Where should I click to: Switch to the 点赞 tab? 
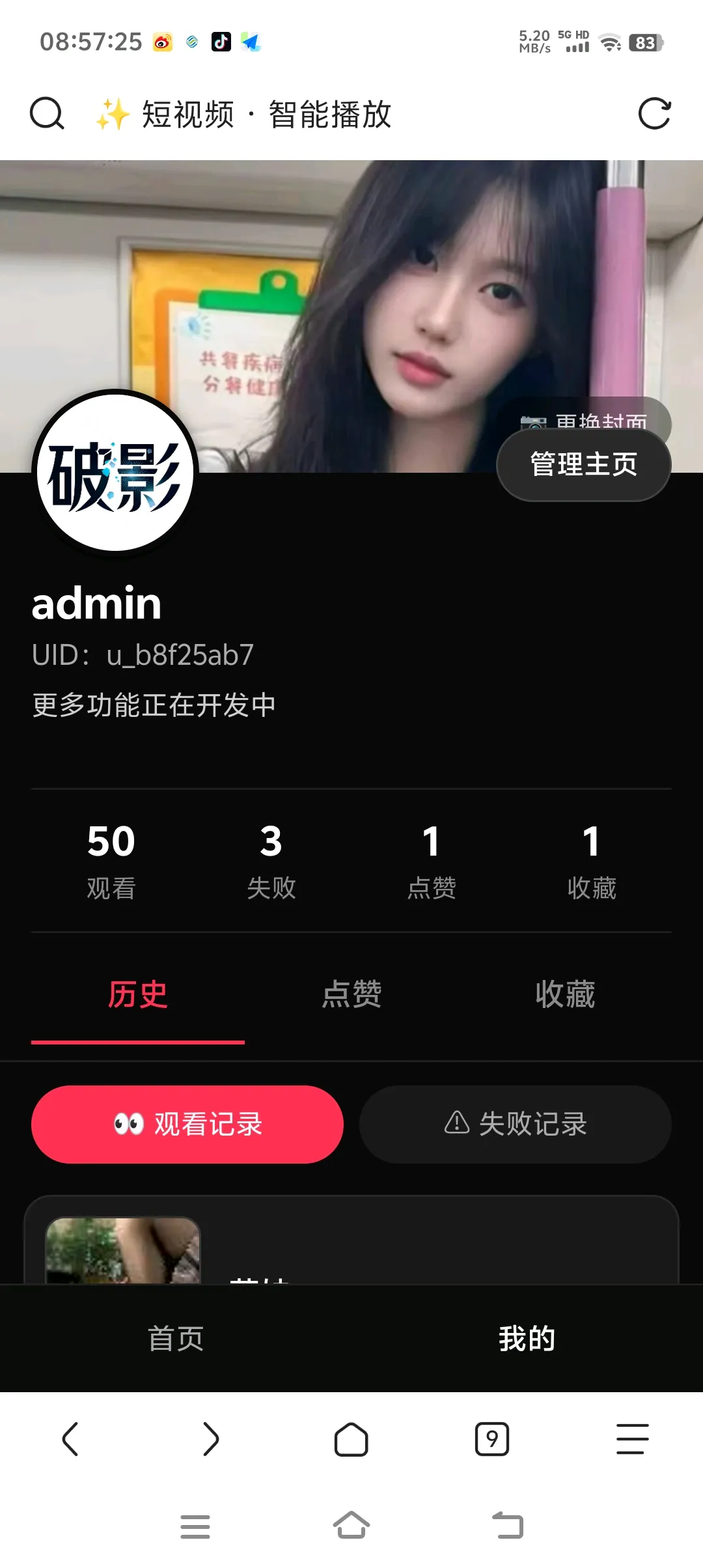point(351,995)
